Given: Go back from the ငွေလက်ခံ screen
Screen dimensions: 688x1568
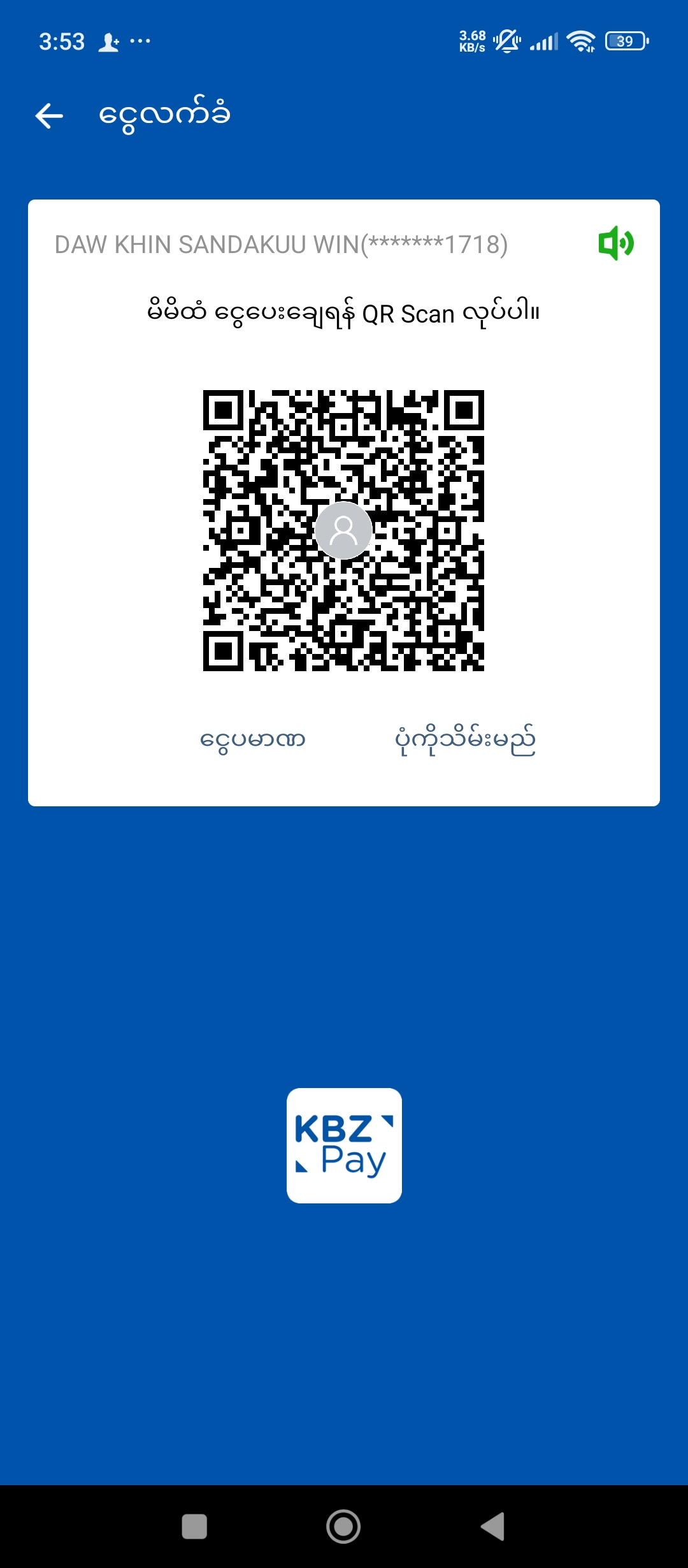Looking at the screenshot, I should coord(49,116).
